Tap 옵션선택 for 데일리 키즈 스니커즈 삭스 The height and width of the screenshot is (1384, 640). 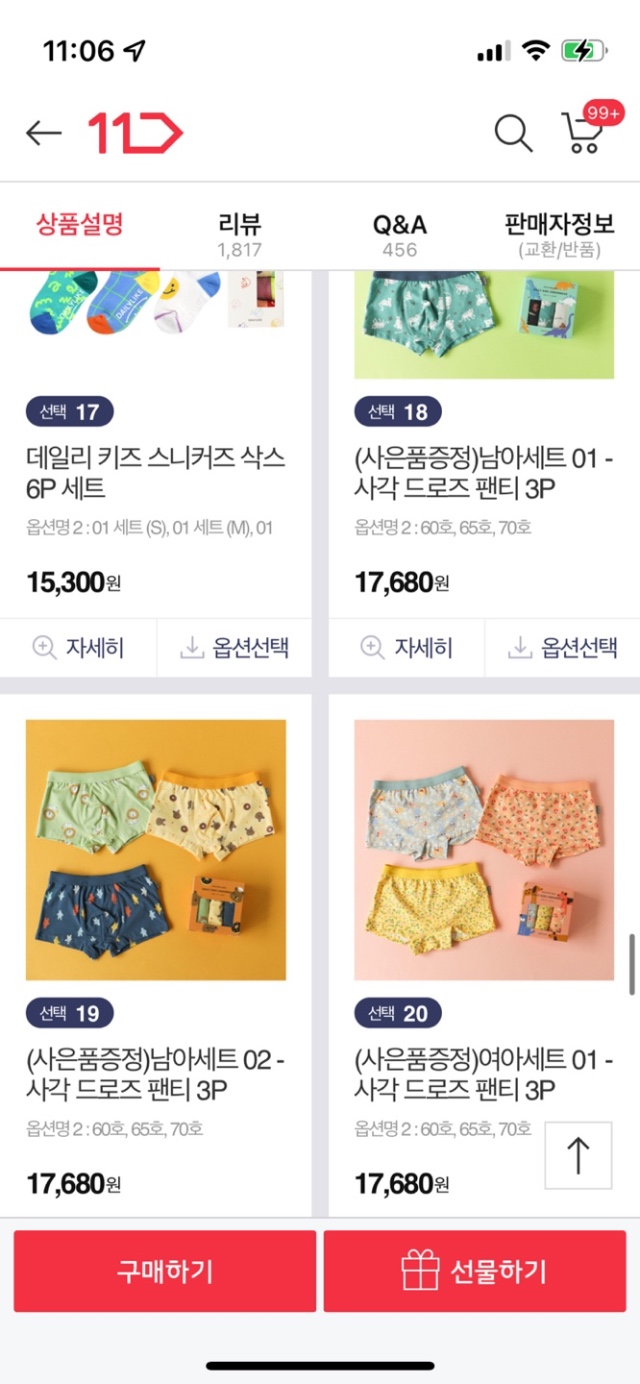point(235,648)
